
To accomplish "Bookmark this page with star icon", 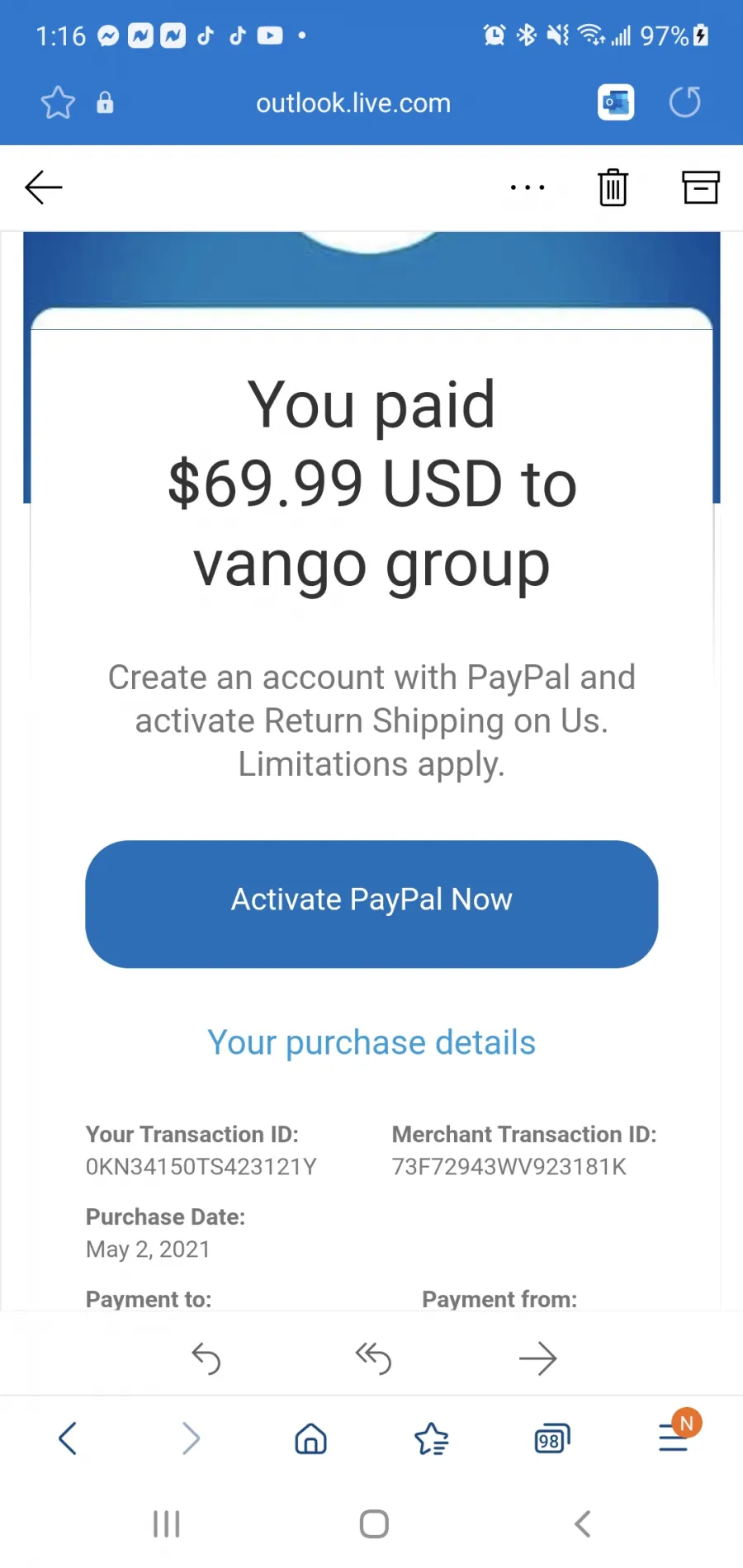I will click(58, 103).
